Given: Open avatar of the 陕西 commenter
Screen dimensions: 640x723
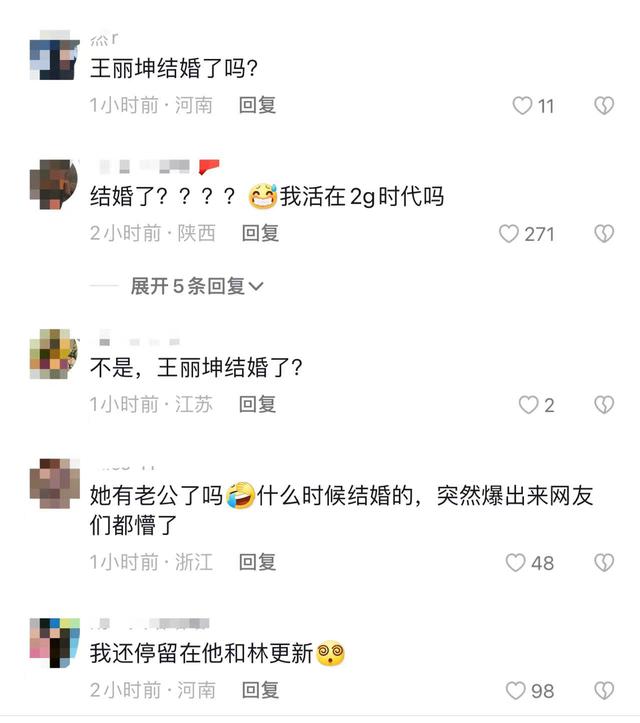Looking at the screenshot, I should [x=54, y=184].
